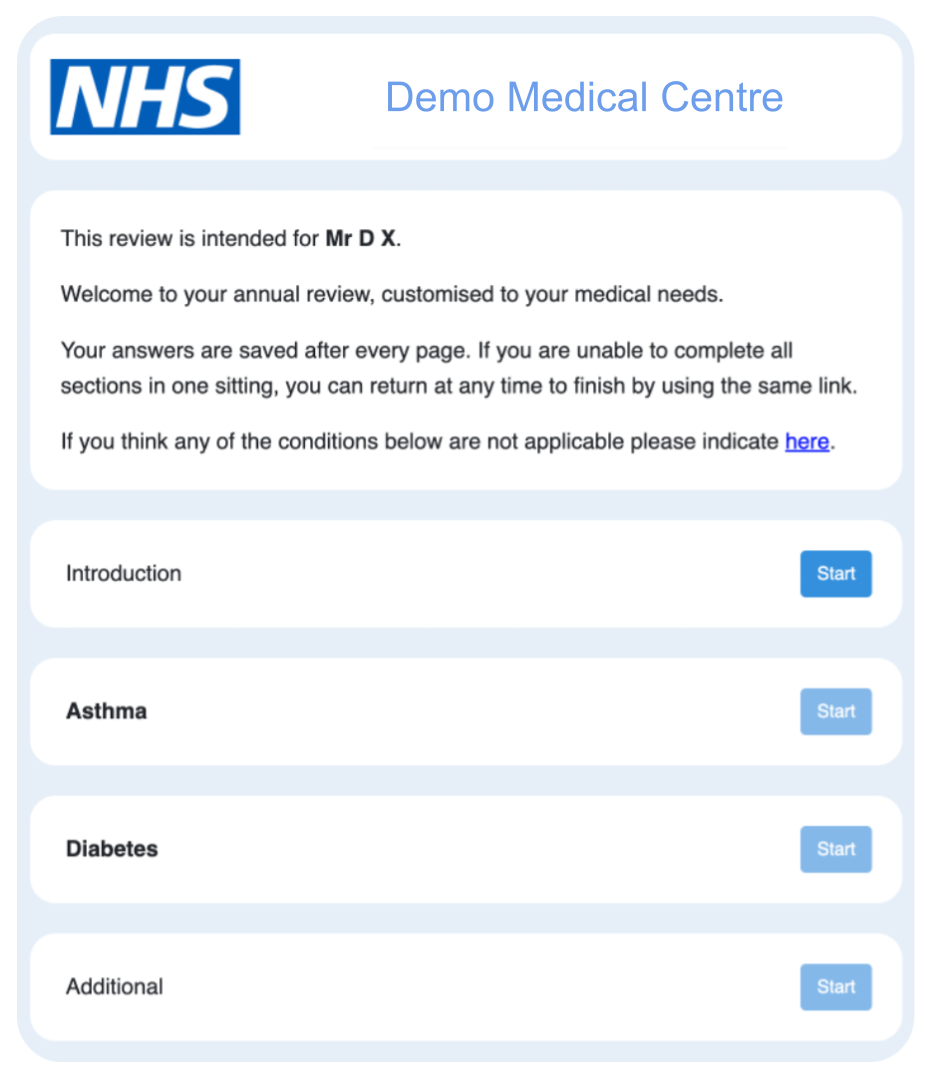Start the Introduction section

click(x=835, y=574)
